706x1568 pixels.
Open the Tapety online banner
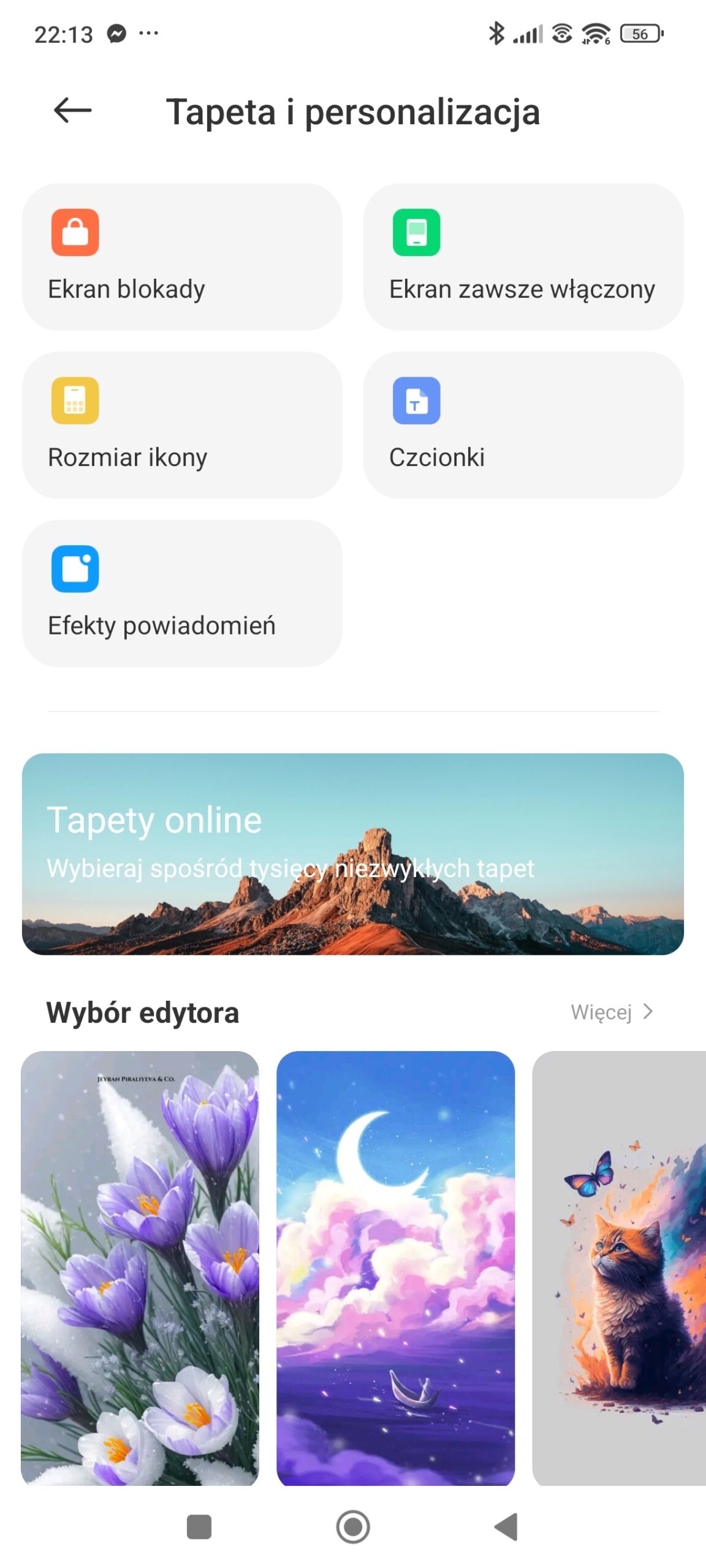pyautogui.click(x=352, y=853)
